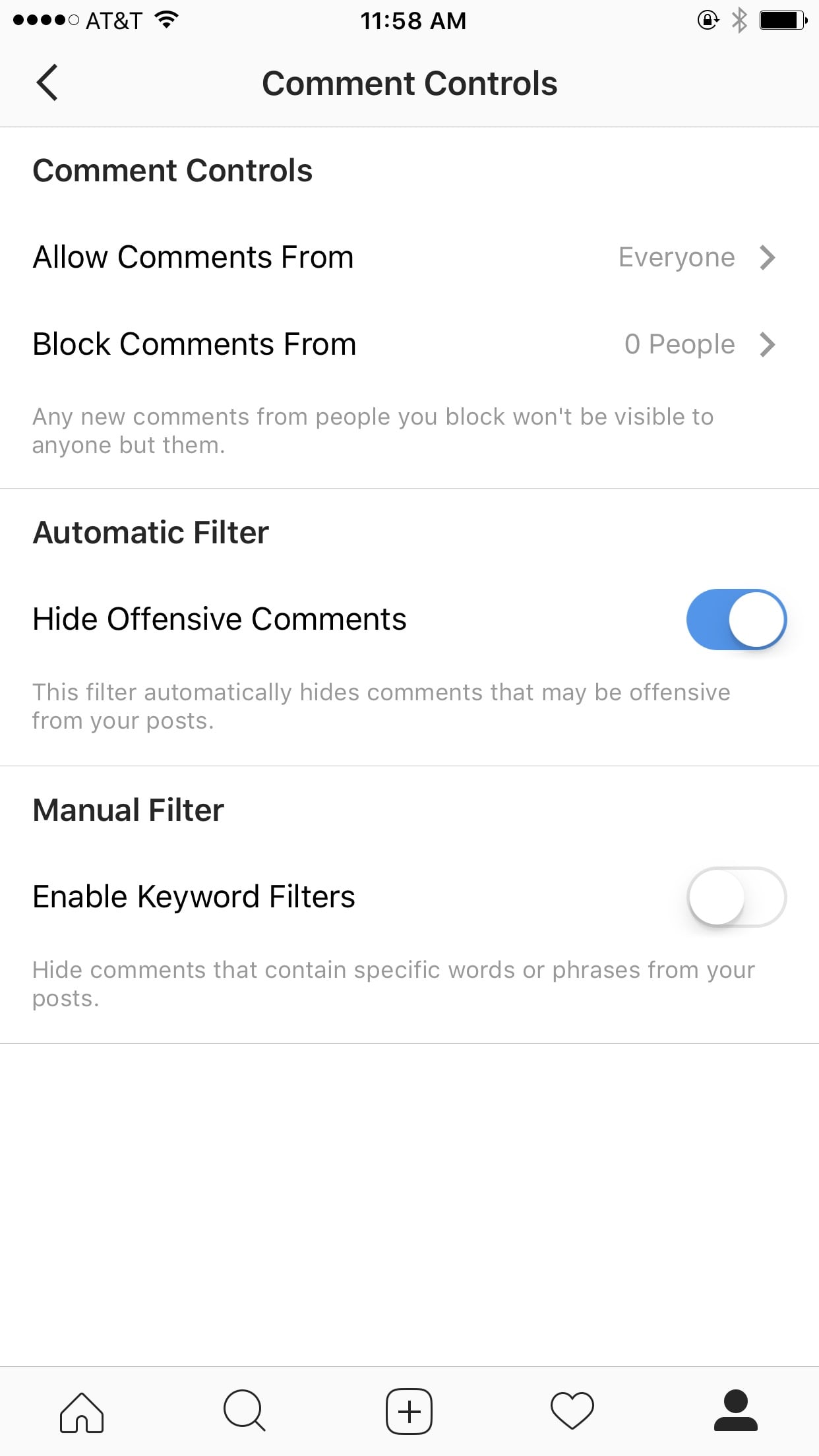Image resolution: width=819 pixels, height=1456 pixels.
Task: Open the Activity heart tab
Action: (x=572, y=1411)
